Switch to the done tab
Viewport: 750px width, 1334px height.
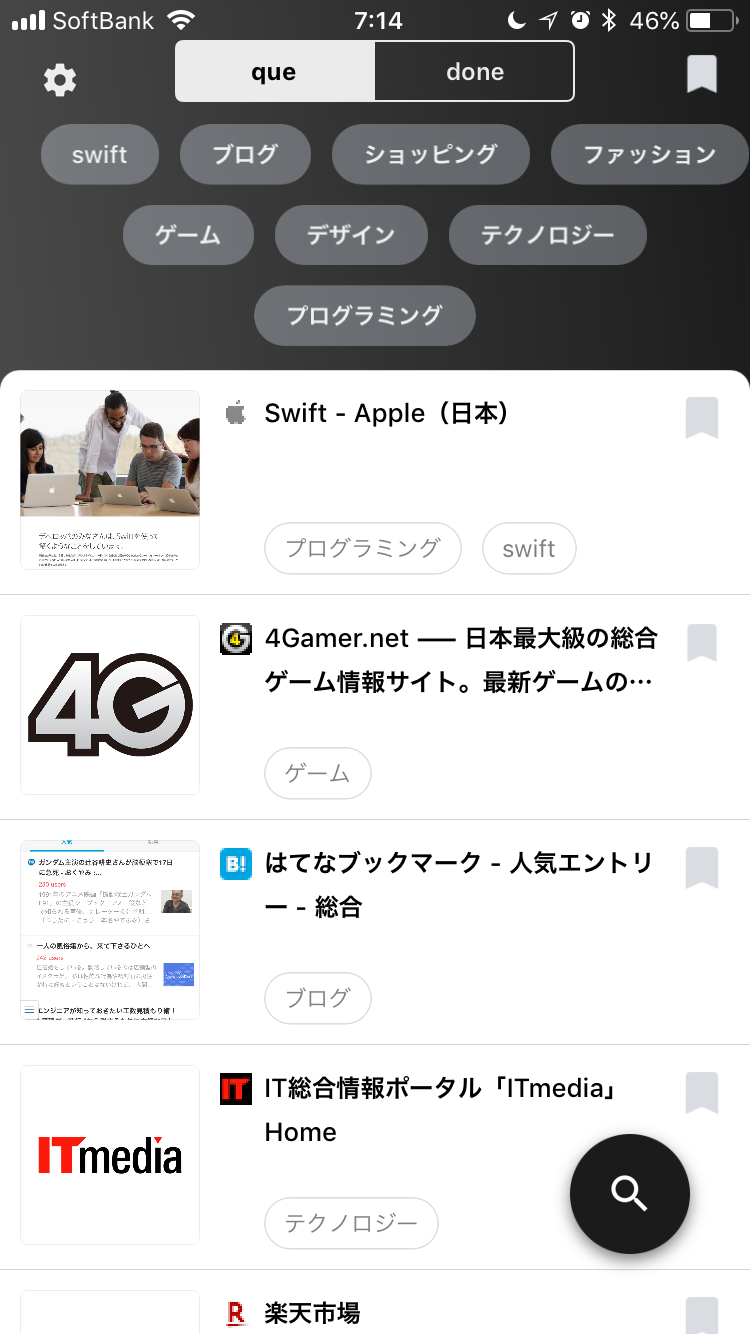point(474,72)
